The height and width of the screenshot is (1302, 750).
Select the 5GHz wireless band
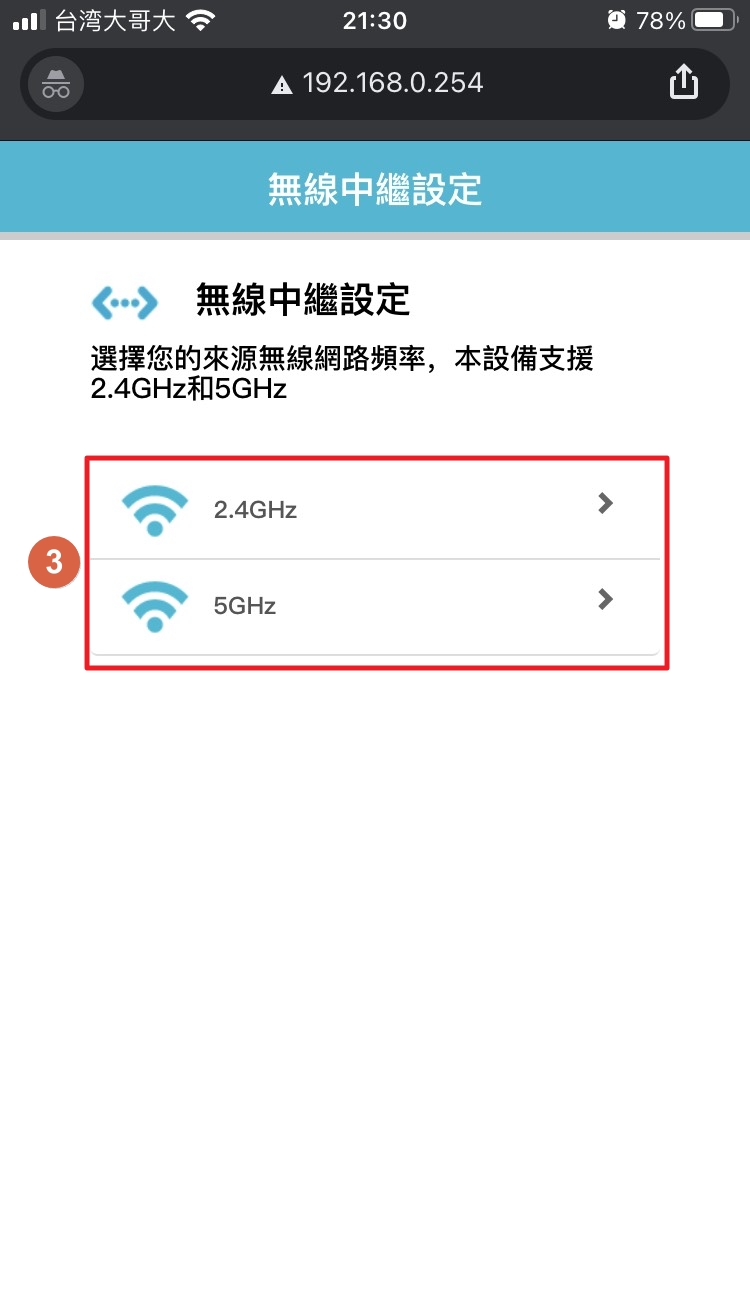click(x=375, y=604)
